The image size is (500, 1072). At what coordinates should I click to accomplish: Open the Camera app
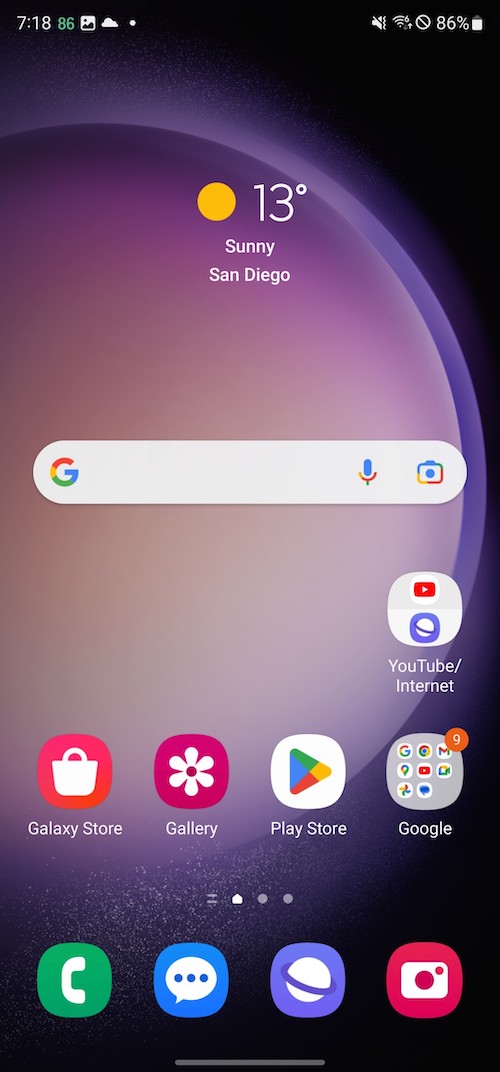[x=425, y=980]
